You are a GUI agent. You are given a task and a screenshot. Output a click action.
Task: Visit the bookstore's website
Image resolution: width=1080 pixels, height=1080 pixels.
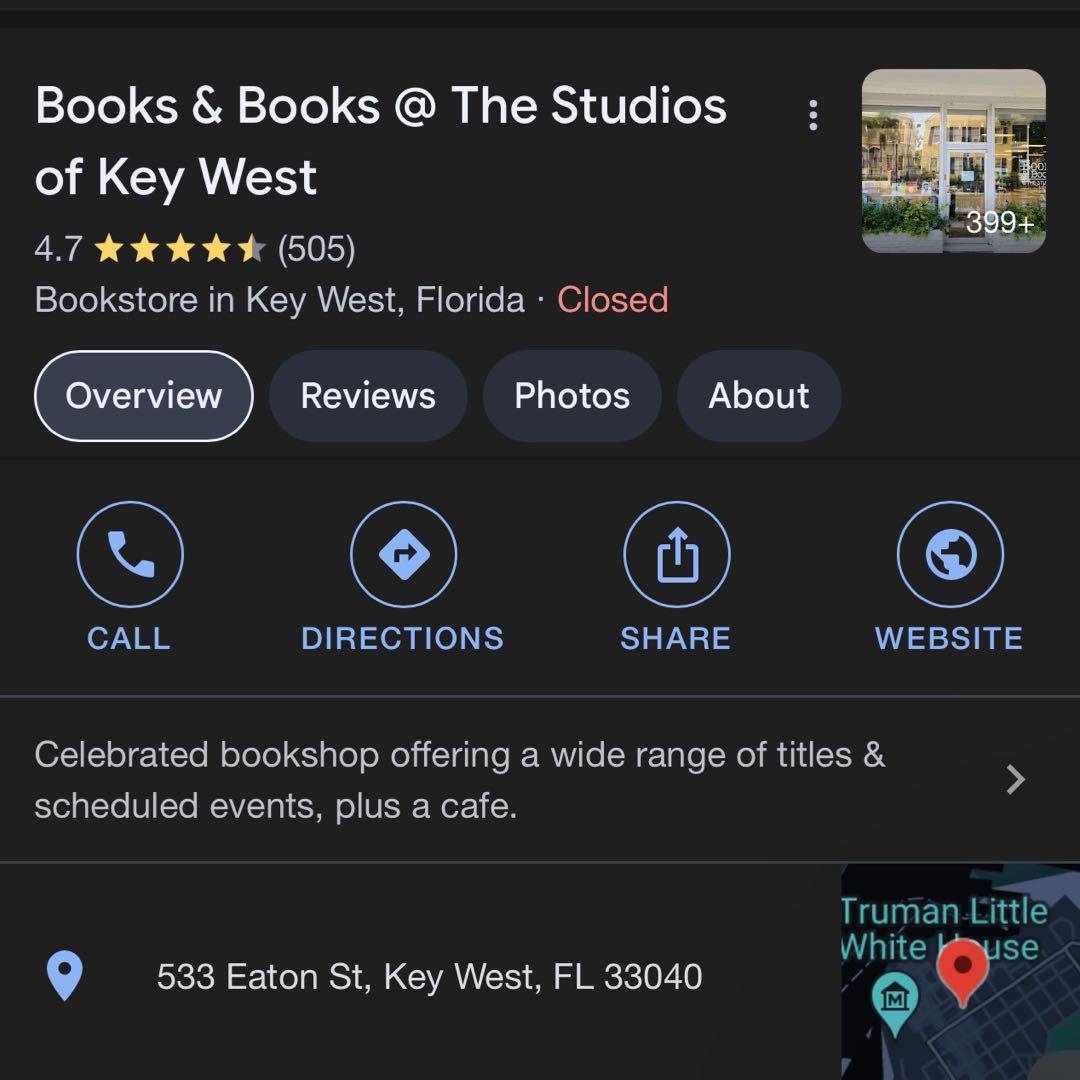950,556
